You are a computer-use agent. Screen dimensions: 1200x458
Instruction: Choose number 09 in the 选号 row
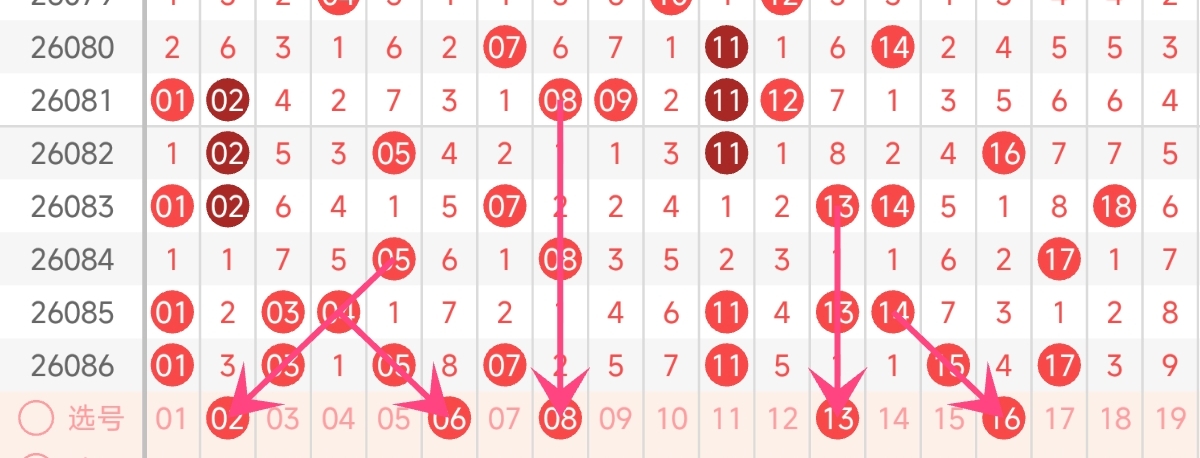615,419
